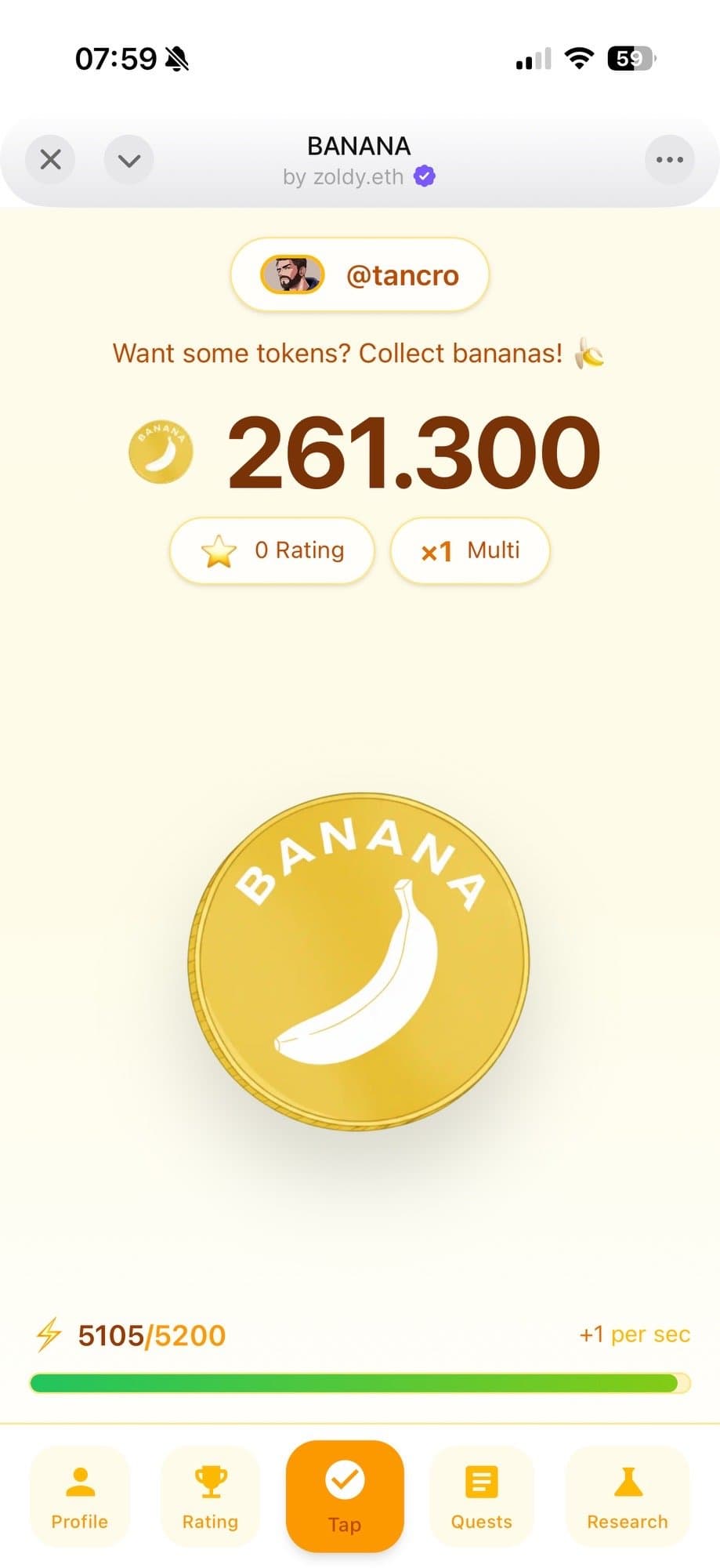Collapse the mini app with chevron

tap(129, 160)
